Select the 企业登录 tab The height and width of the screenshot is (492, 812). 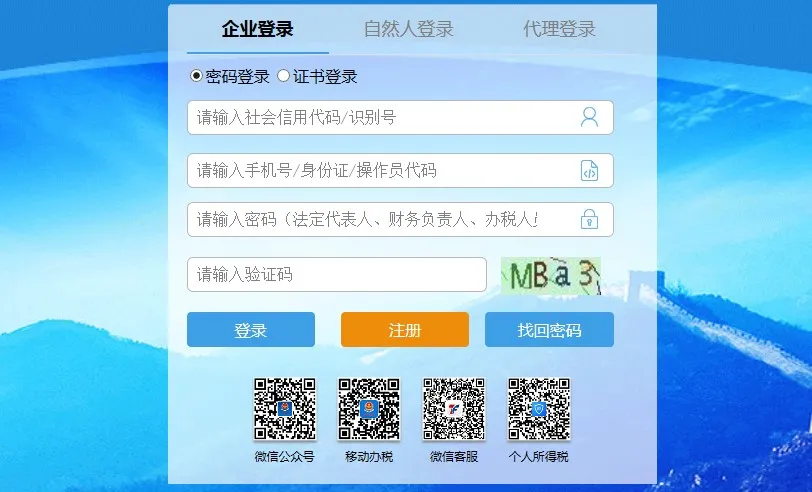[x=257, y=29]
